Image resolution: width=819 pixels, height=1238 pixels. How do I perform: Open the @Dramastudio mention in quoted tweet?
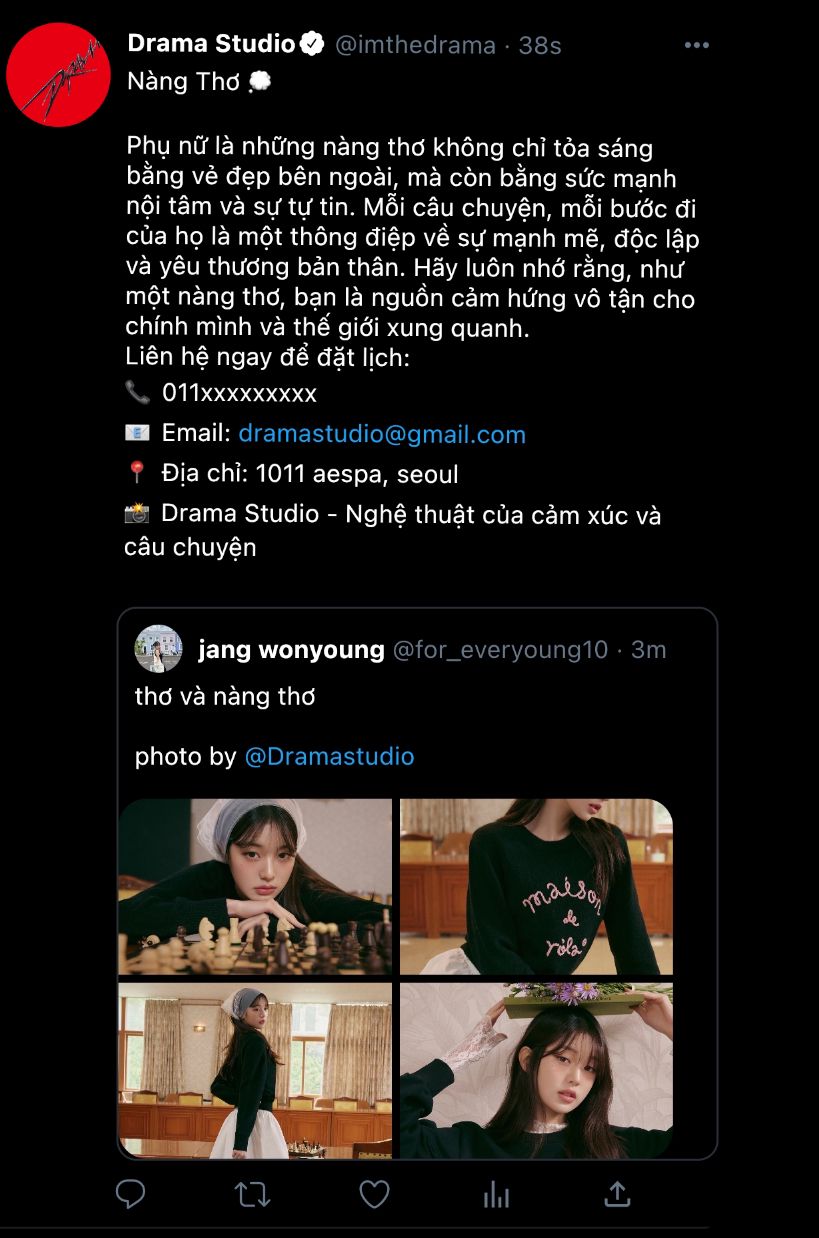(x=329, y=756)
